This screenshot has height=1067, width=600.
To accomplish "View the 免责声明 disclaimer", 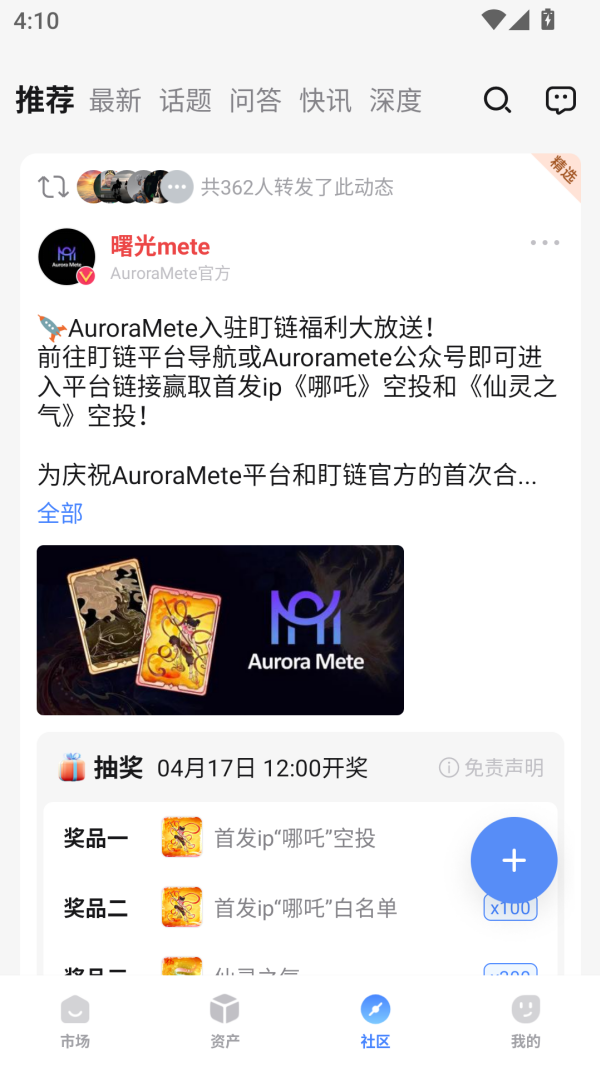I will 491,768.
